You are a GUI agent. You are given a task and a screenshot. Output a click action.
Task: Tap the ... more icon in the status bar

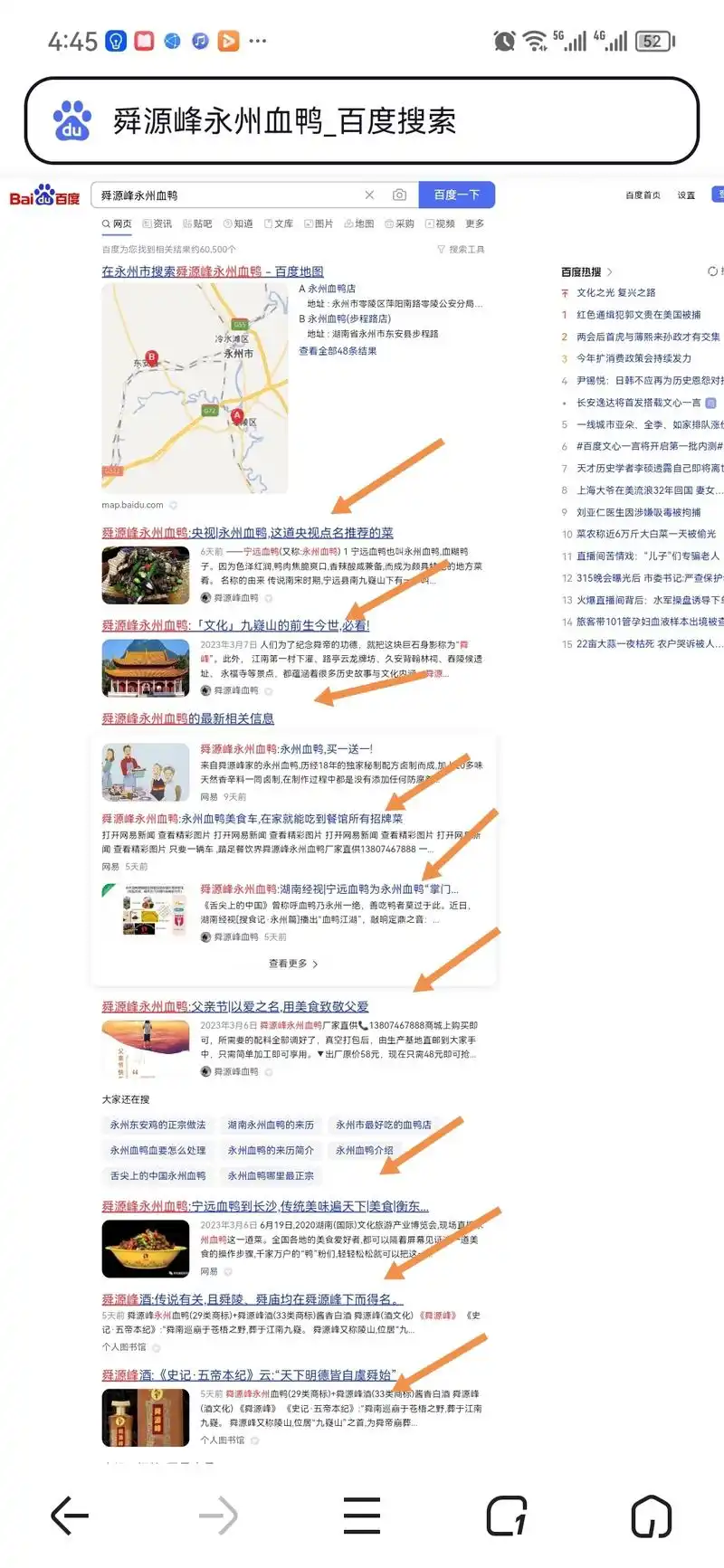[x=256, y=40]
